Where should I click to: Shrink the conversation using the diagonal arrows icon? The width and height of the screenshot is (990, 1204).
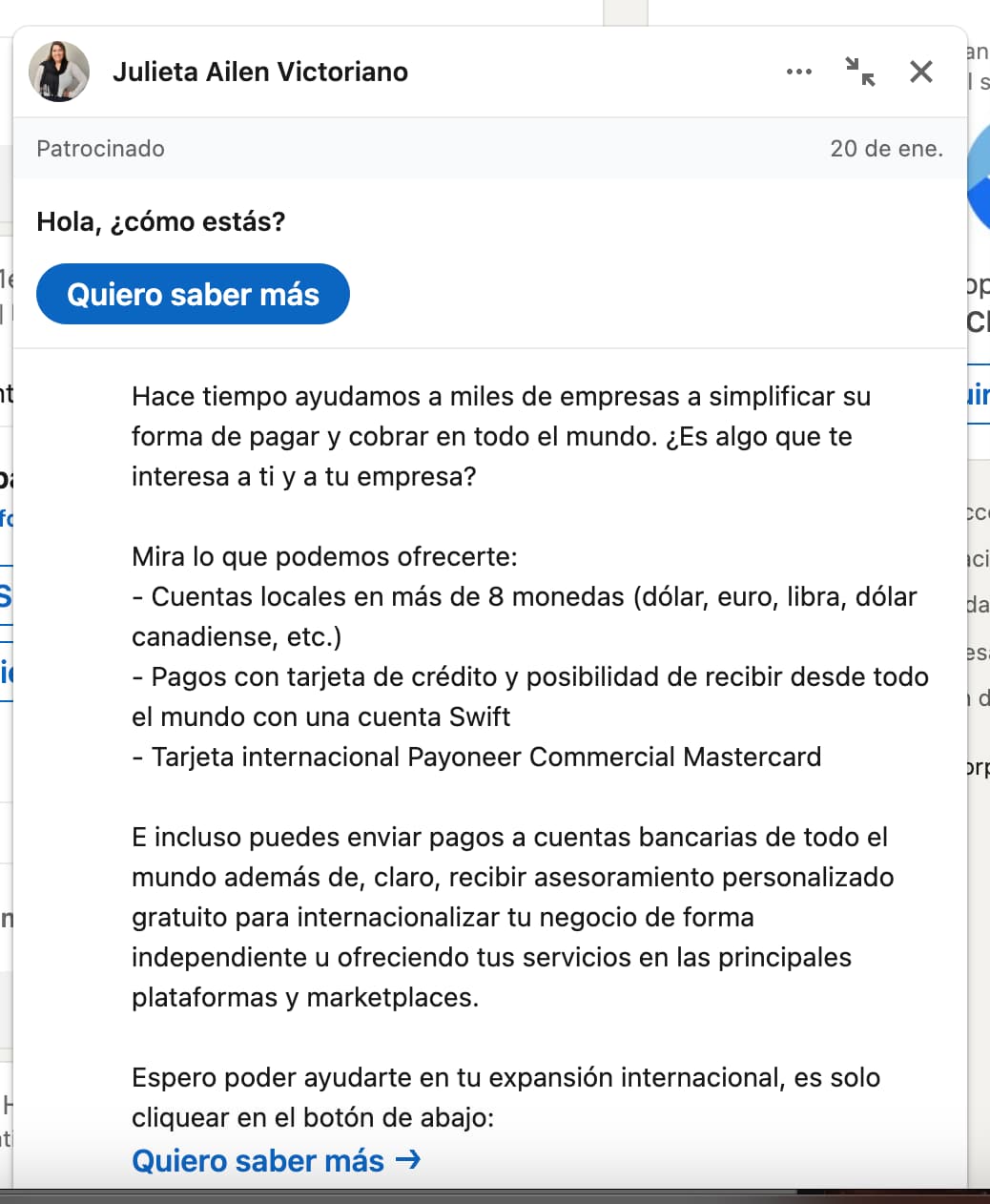[860, 73]
